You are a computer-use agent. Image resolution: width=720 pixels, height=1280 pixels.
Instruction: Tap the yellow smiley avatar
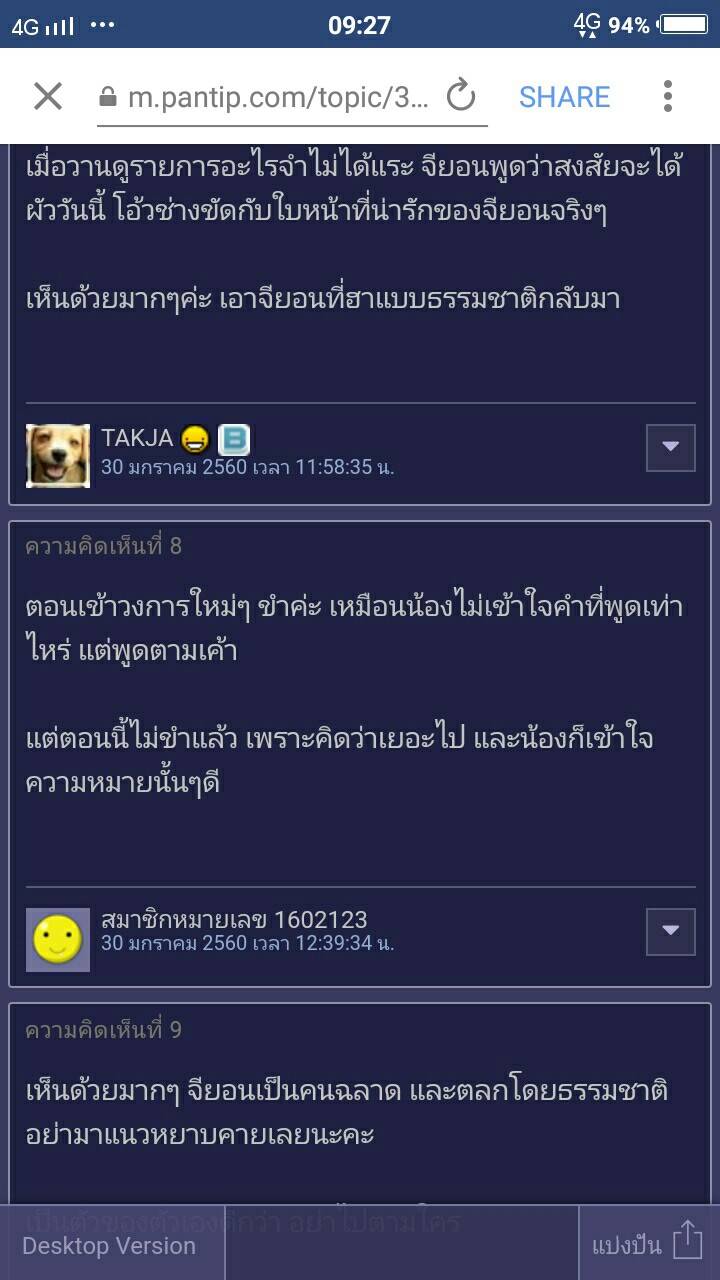pyautogui.click(x=58, y=939)
